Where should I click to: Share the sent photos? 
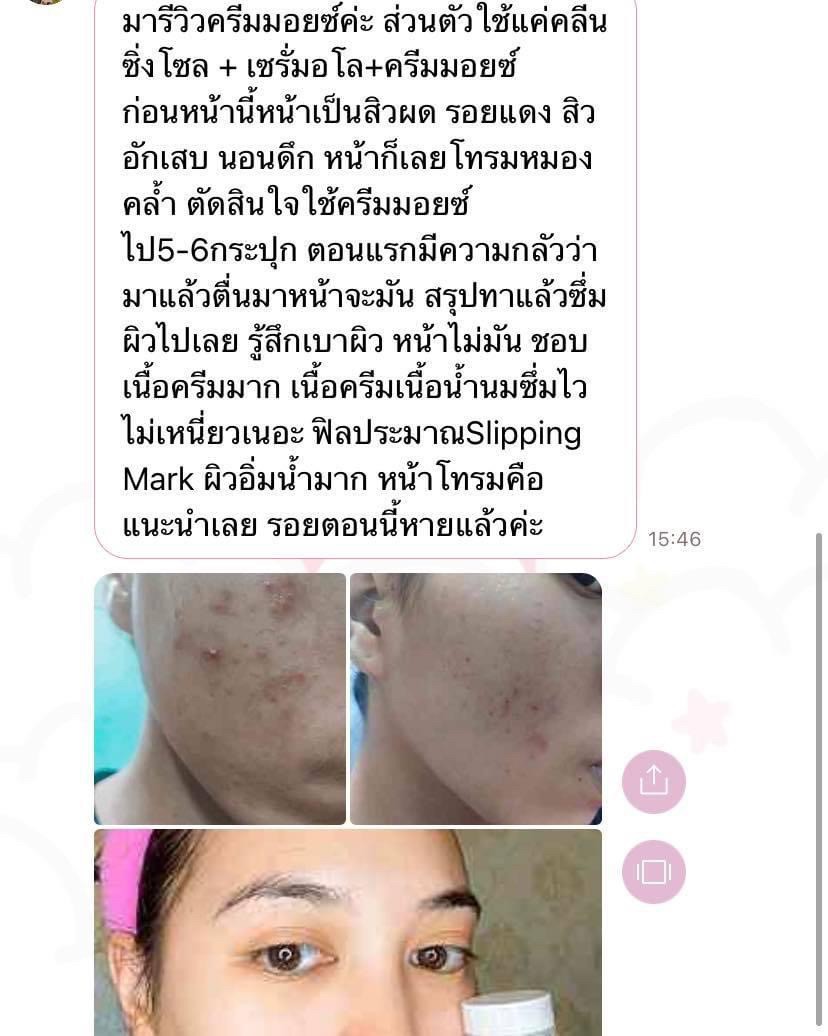tap(654, 781)
